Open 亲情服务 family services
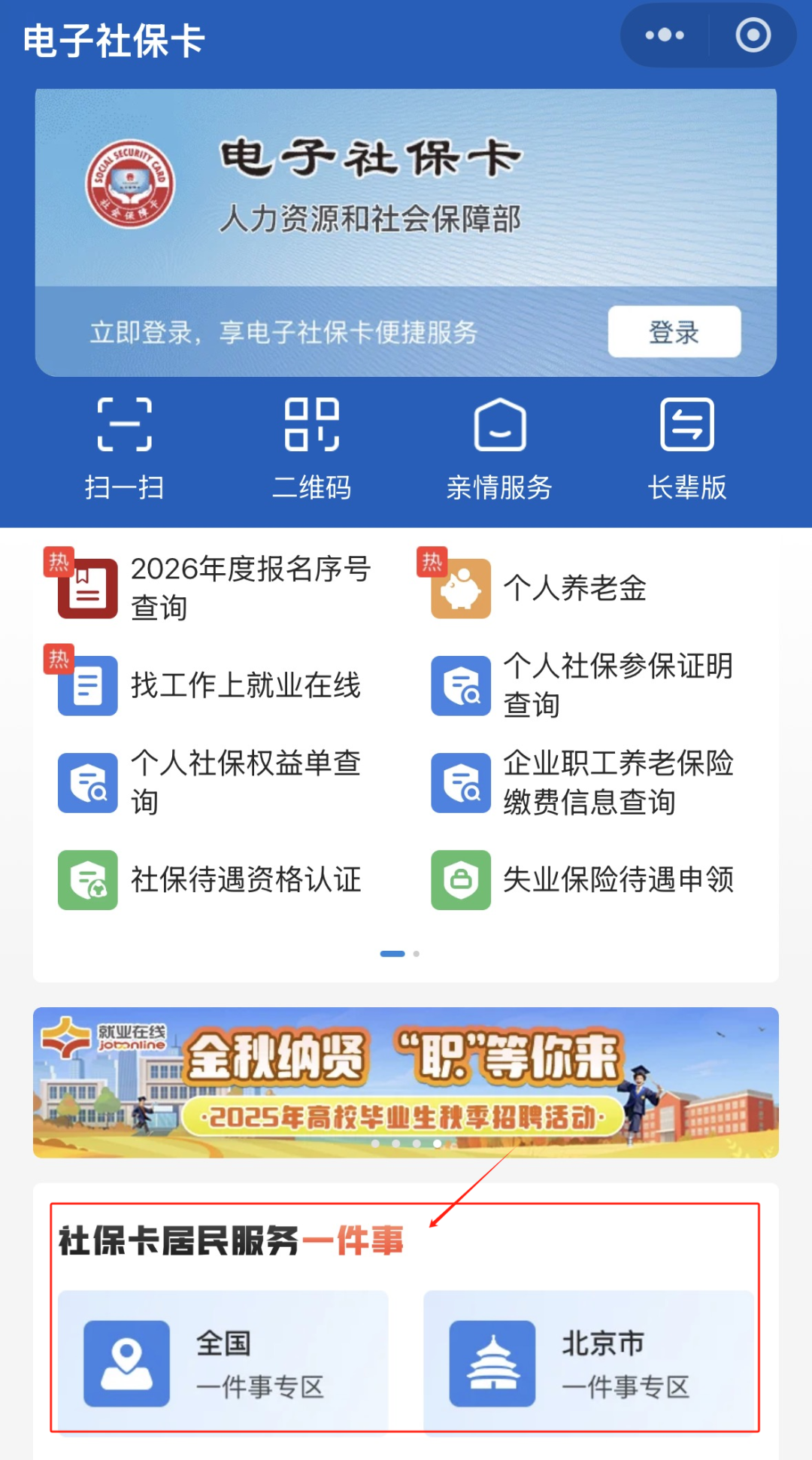 (499, 448)
